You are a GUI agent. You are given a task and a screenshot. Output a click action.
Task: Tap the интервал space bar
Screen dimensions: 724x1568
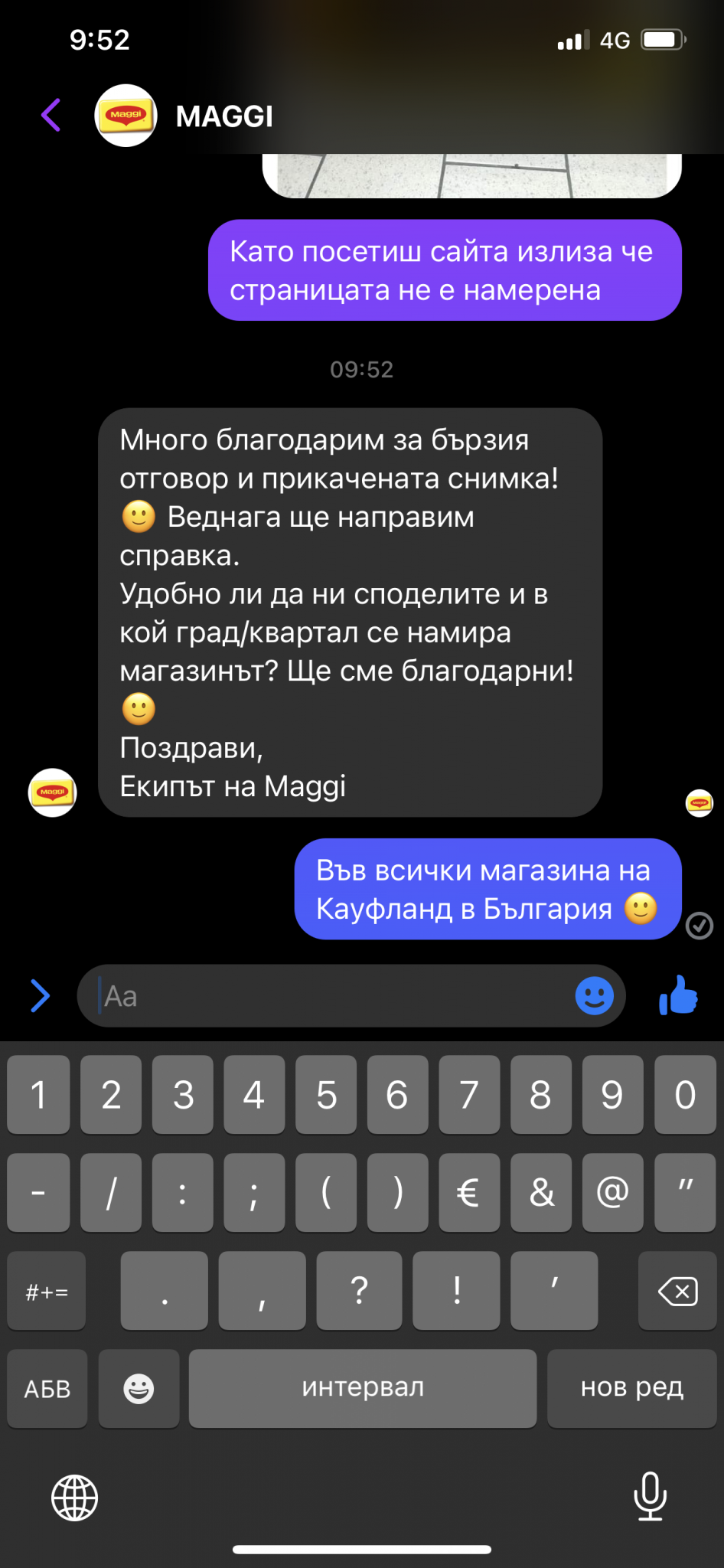point(363,1388)
